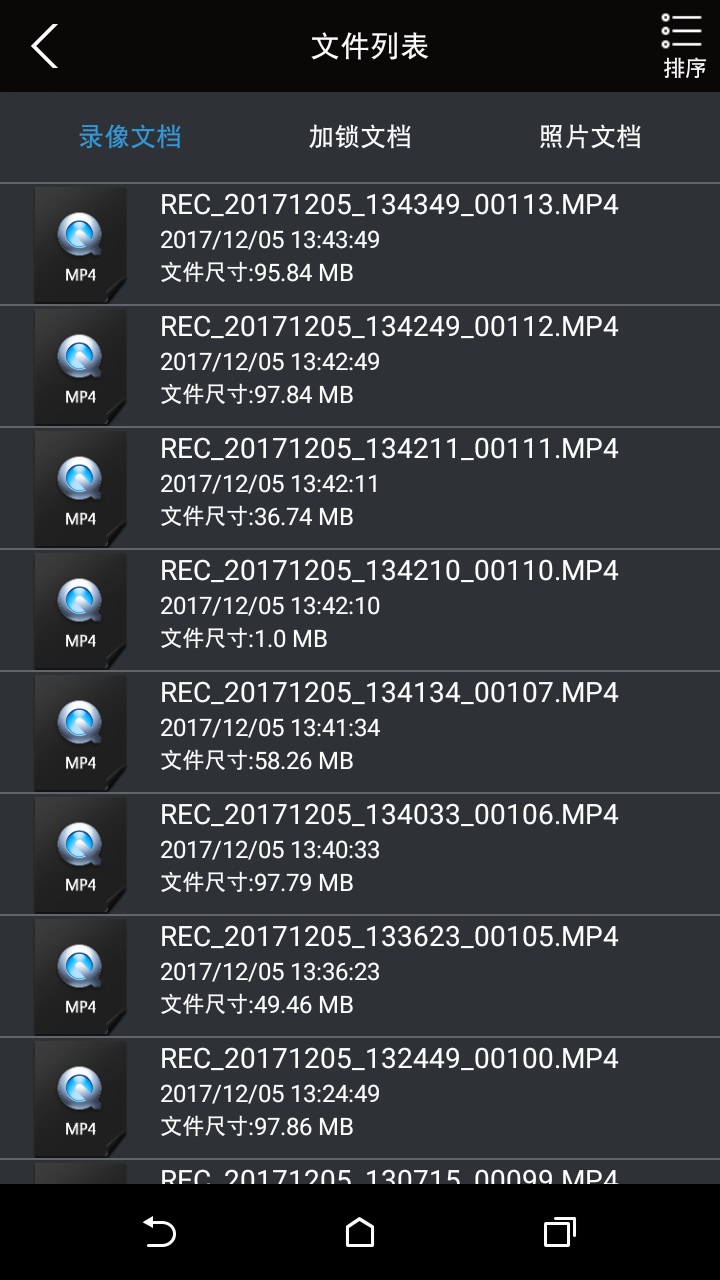This screenshot has height=1280, width=720.
Task: Open the 排序 sort icon
Action: point(683,43)
